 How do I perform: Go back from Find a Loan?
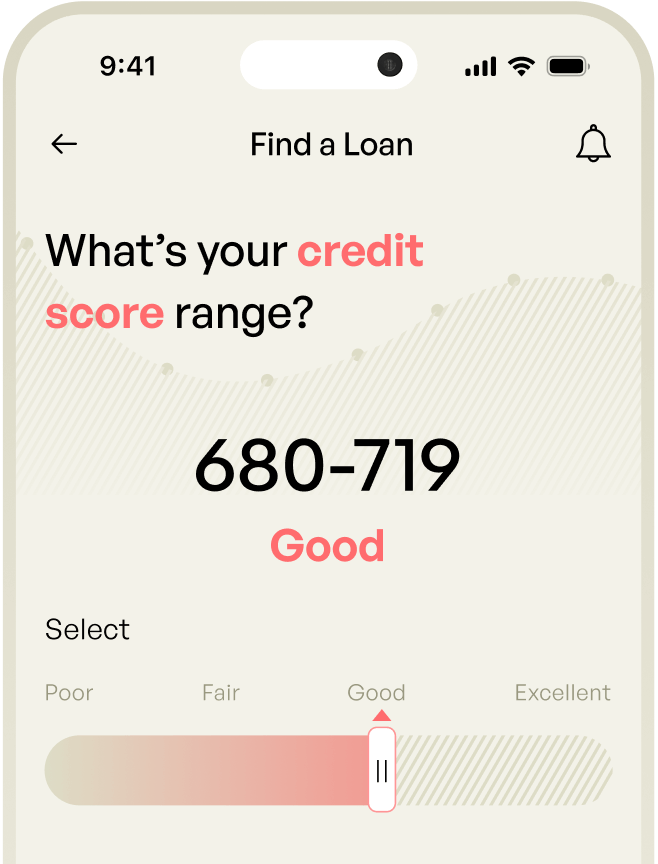(x=64, y=145)
